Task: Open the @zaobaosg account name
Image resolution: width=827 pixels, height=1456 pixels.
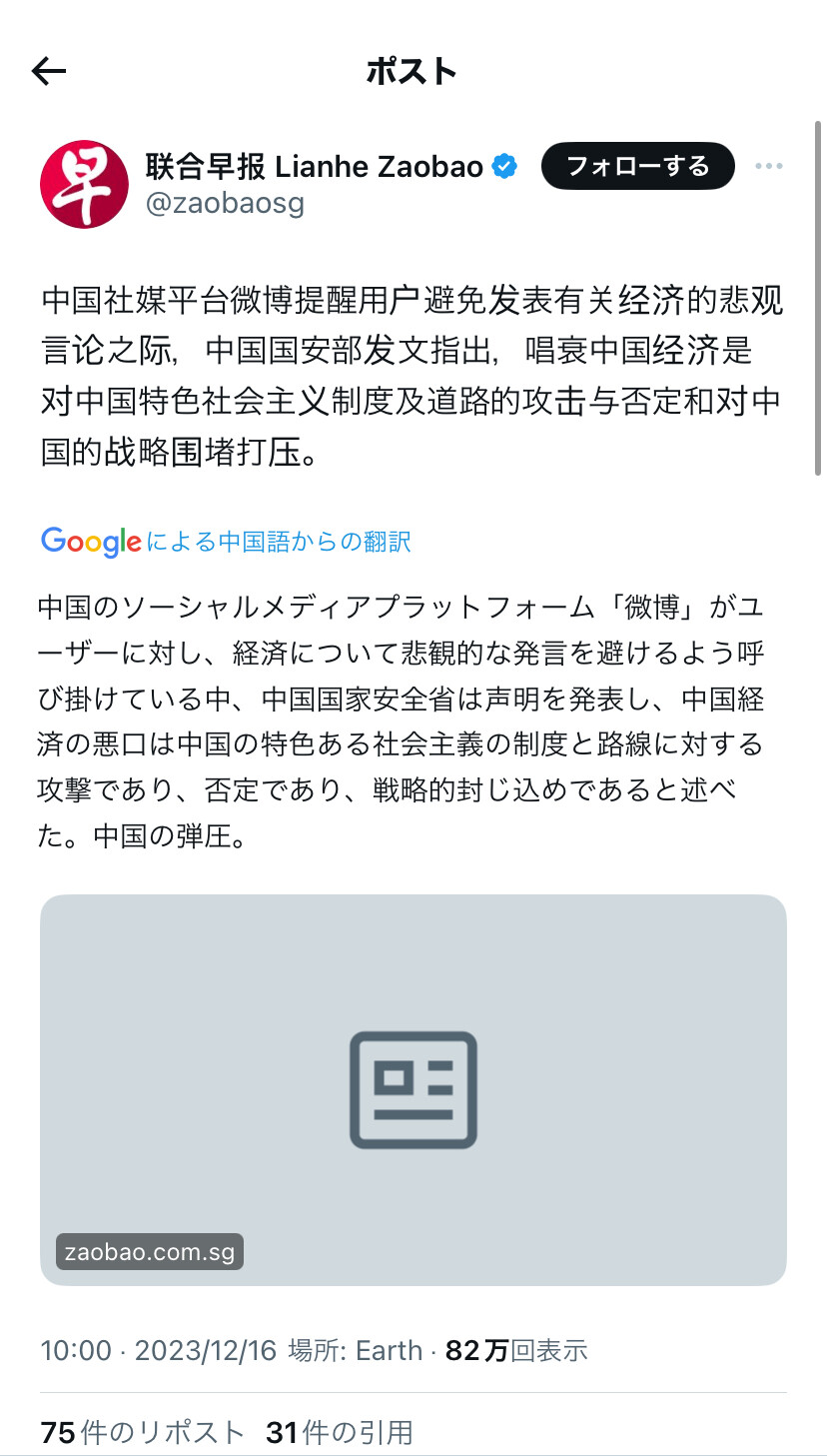Action: 225,204
